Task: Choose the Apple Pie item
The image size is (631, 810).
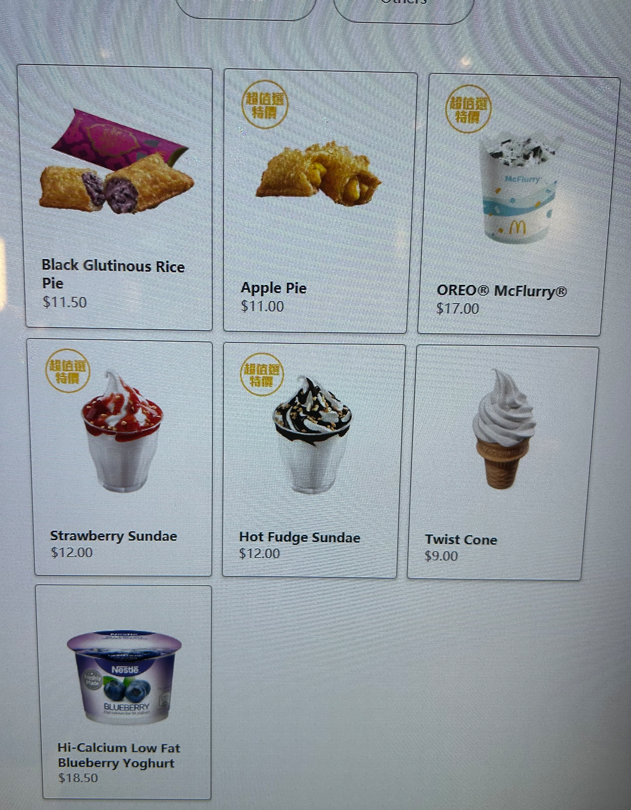Action: [x=320, y=202]
